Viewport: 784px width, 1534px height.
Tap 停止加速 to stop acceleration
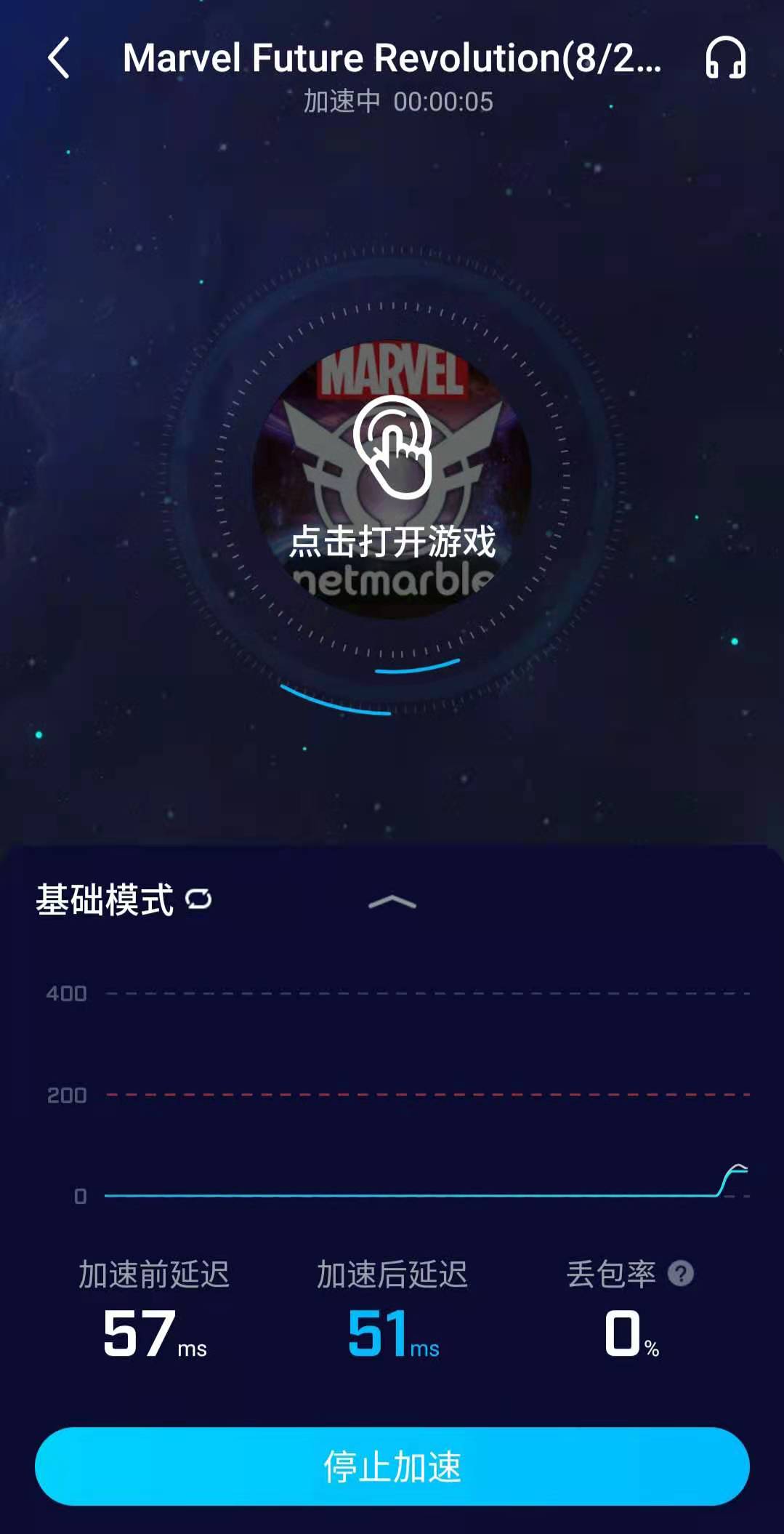point(392,1466)
